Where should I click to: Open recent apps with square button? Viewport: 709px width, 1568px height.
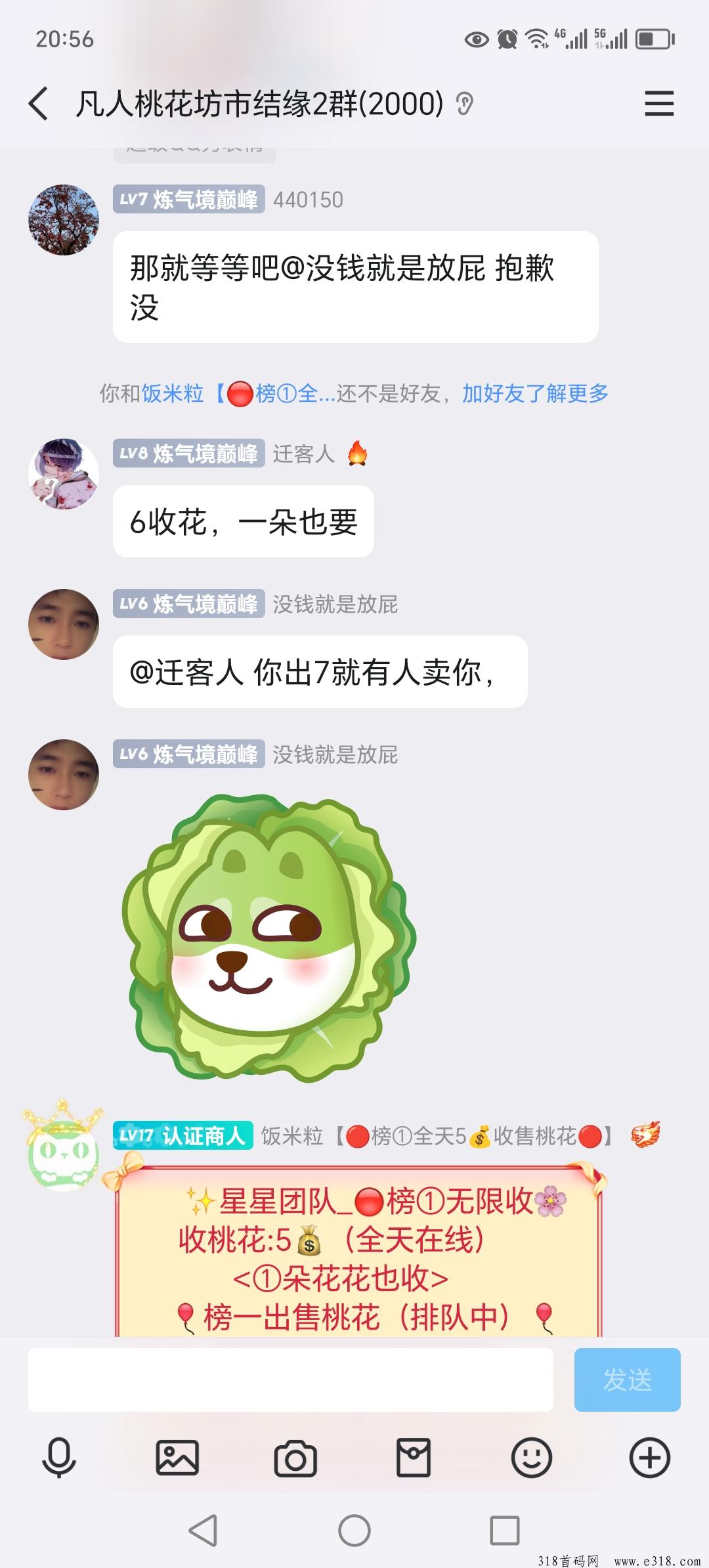coord(505,1531)
